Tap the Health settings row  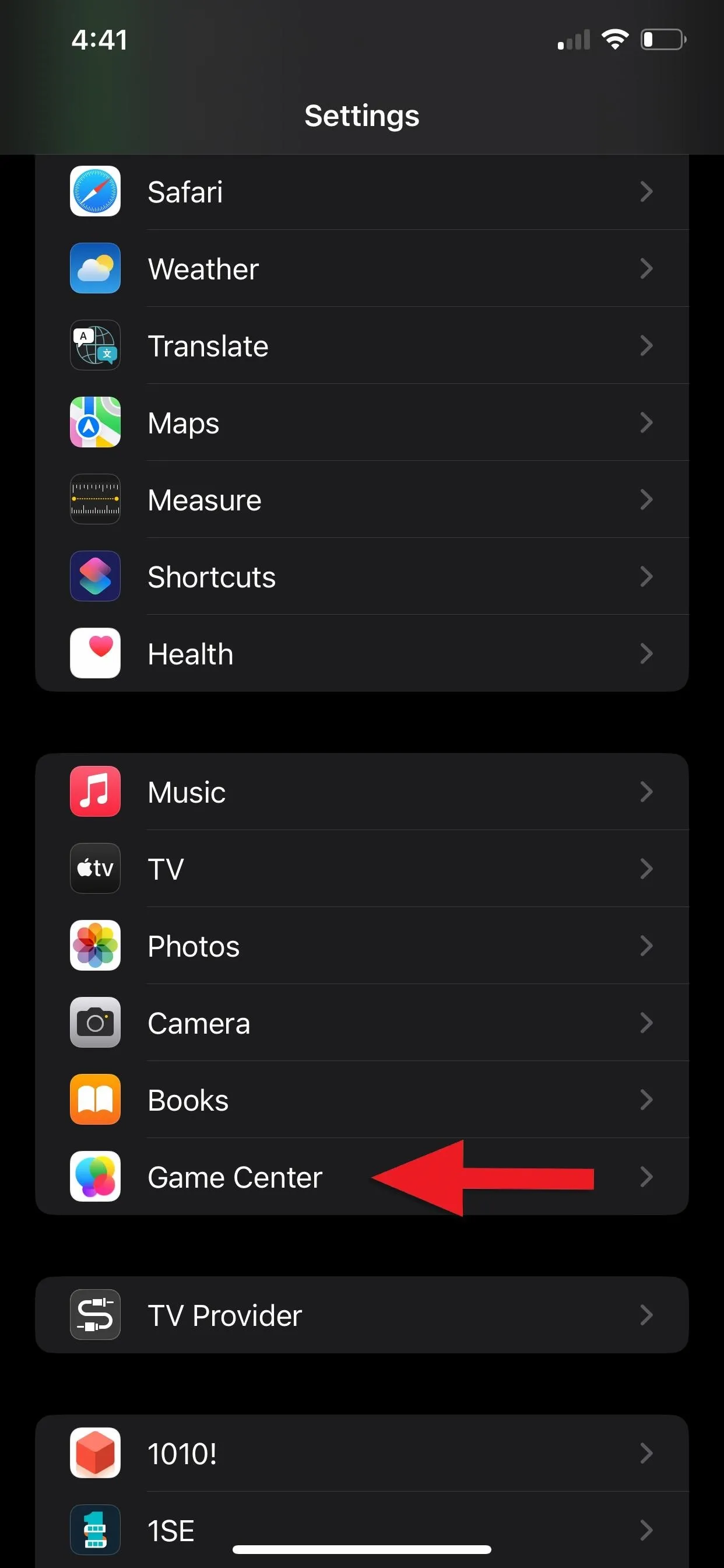click(x=362, y=653)
